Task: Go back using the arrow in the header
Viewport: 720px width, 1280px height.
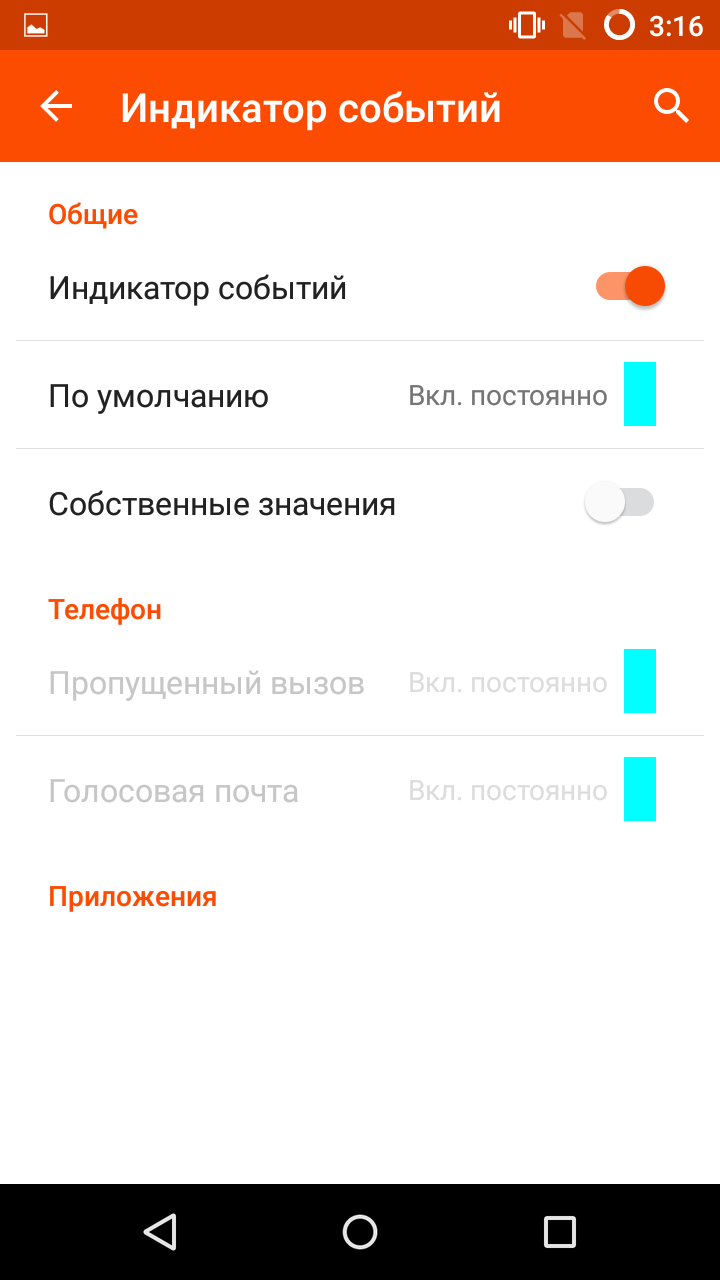Action: (56, 106)
